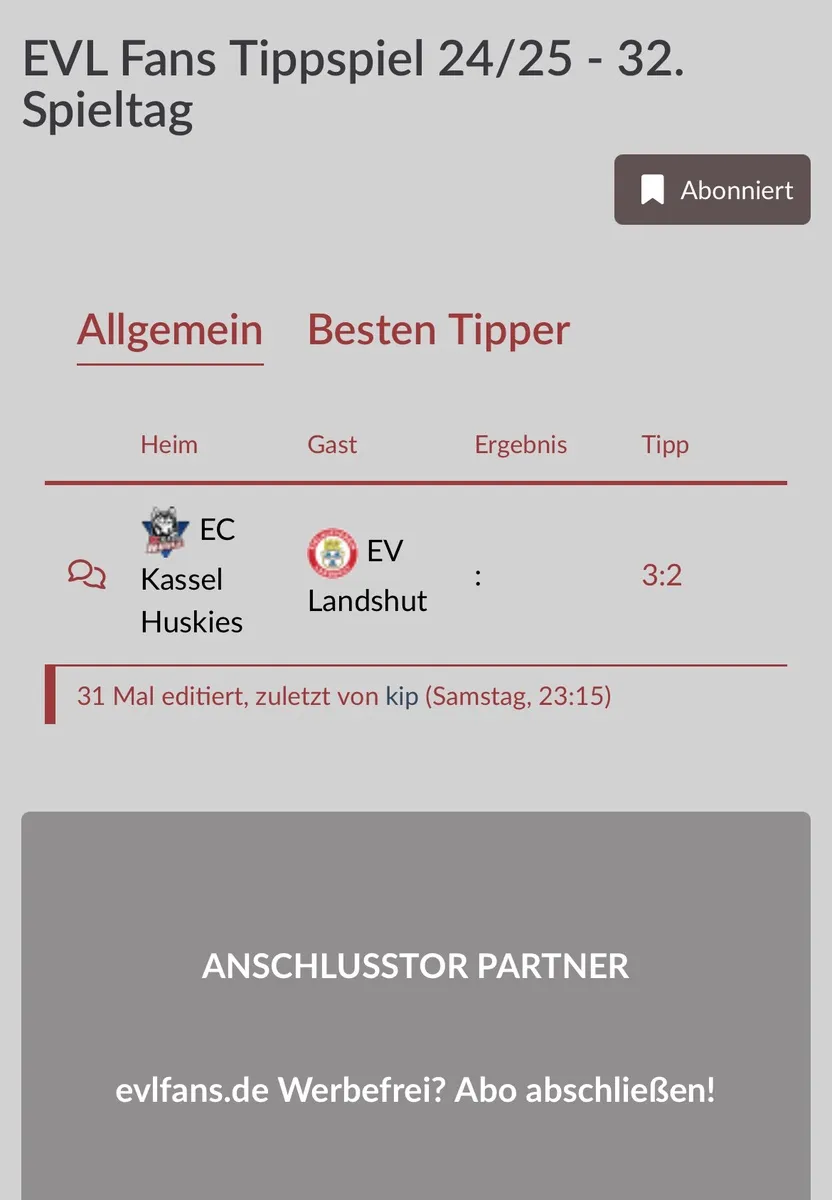The height and width of the screenshot is (1200, 832).
Task: Open user kip's profile link
Action: click(401, 696)
